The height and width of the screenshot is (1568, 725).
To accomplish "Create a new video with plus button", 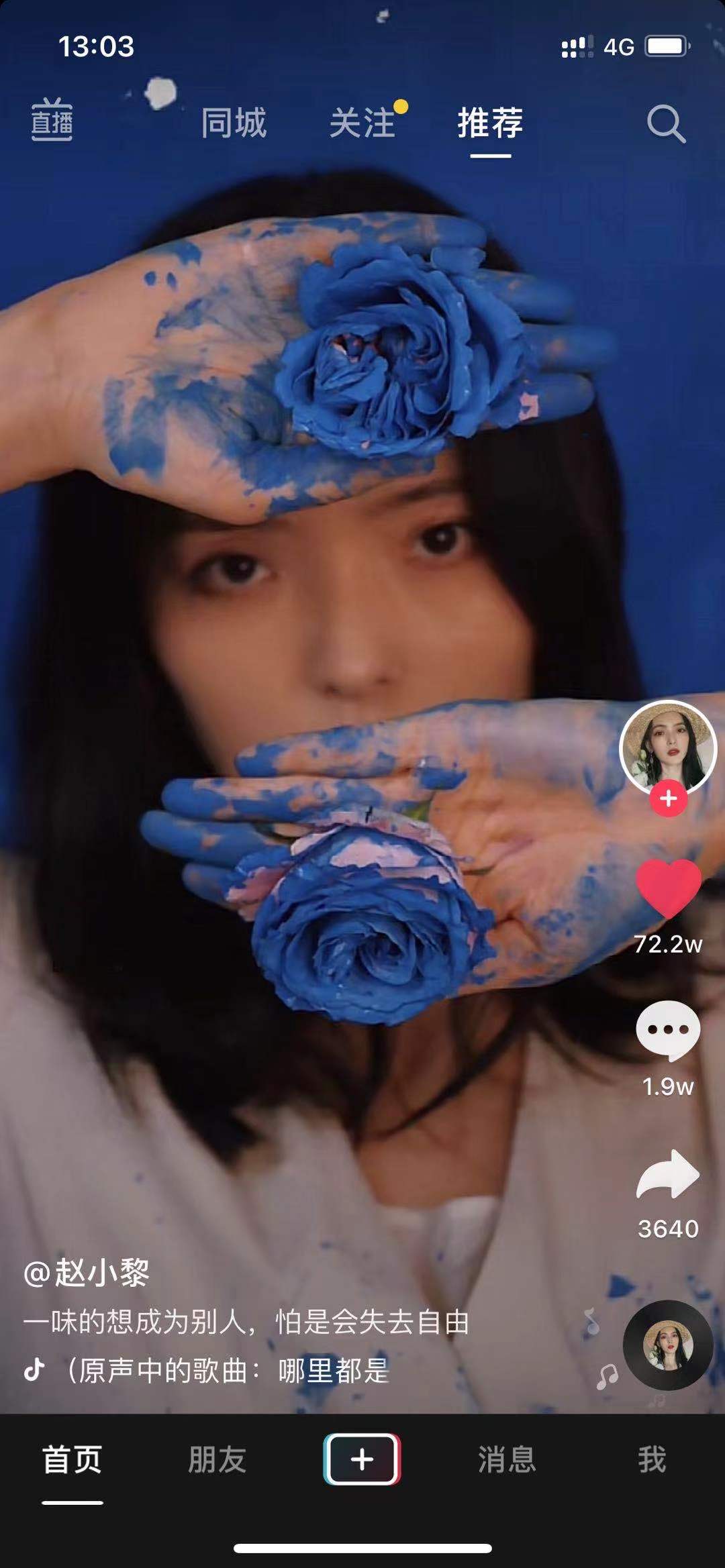I will click(362, 1459).
